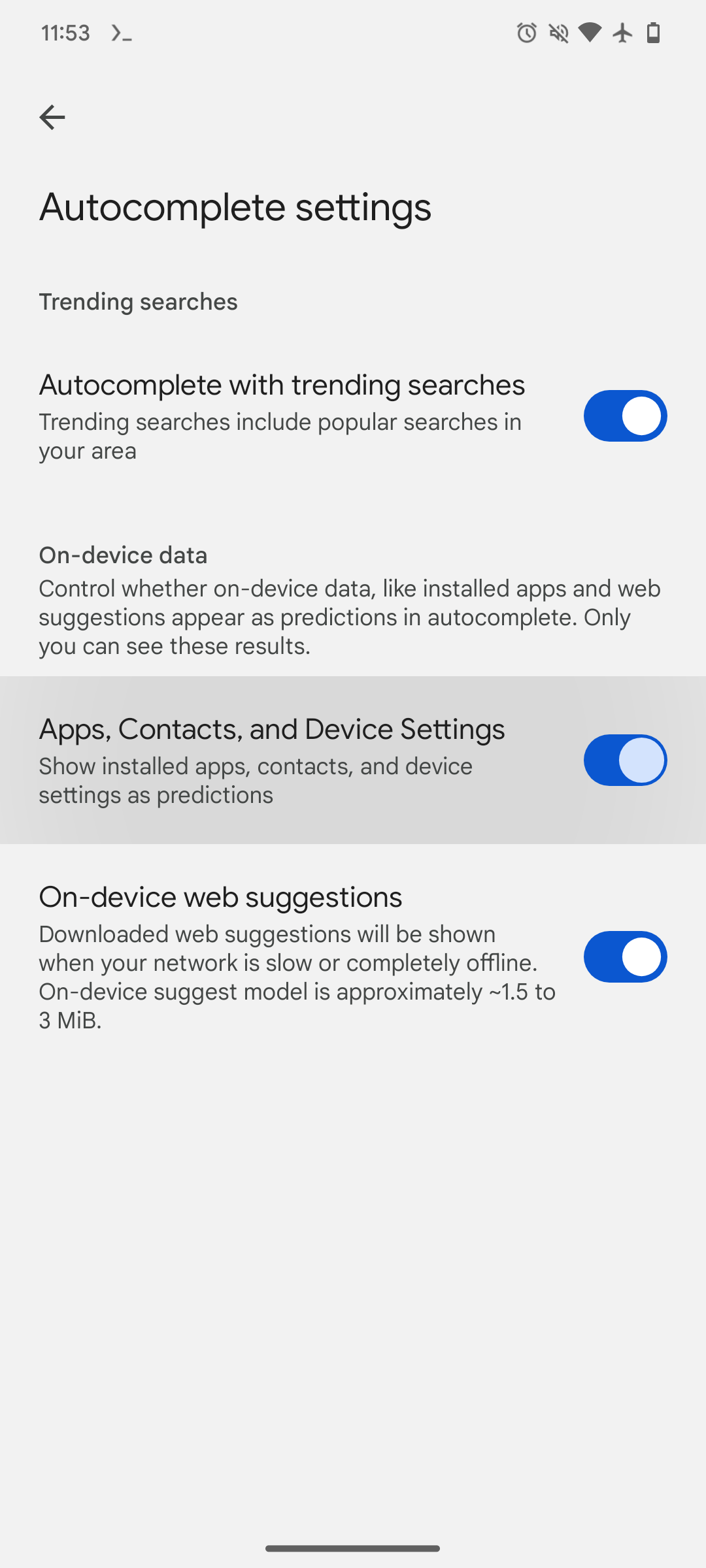Go back using the arrow icon
Viewport: 706px width, 1568px height.
pos(52,118)
